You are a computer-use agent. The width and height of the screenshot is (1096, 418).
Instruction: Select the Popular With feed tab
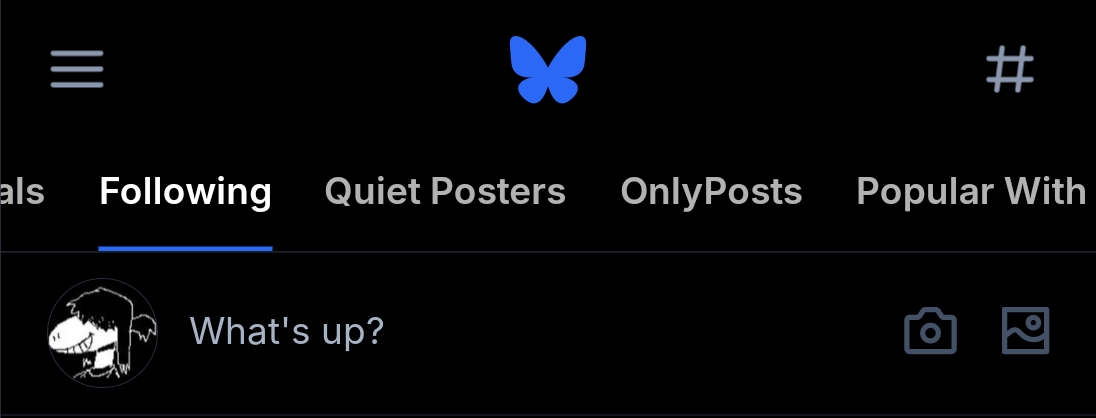tap(971, 191)
